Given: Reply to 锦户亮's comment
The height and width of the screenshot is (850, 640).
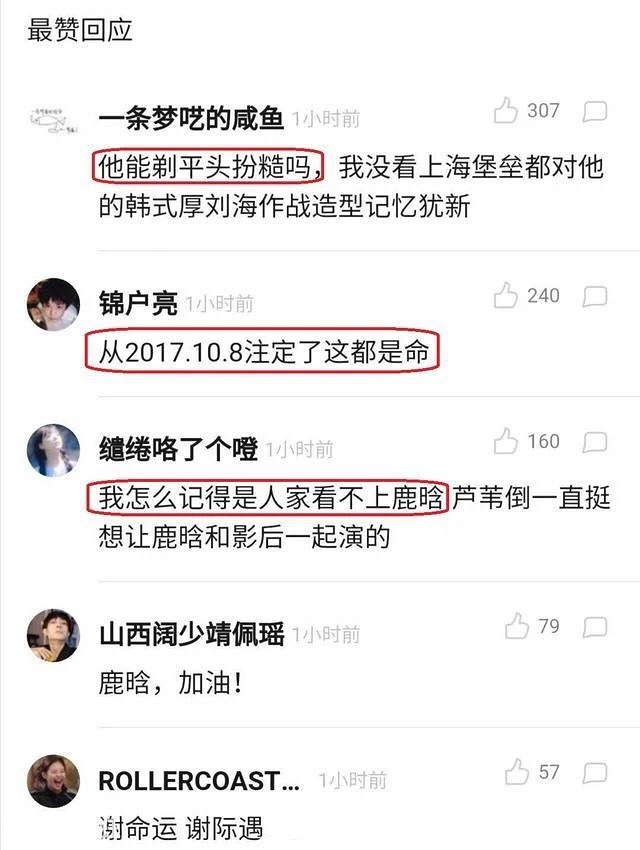Looking at the screenshot, I should click(595, 296).
